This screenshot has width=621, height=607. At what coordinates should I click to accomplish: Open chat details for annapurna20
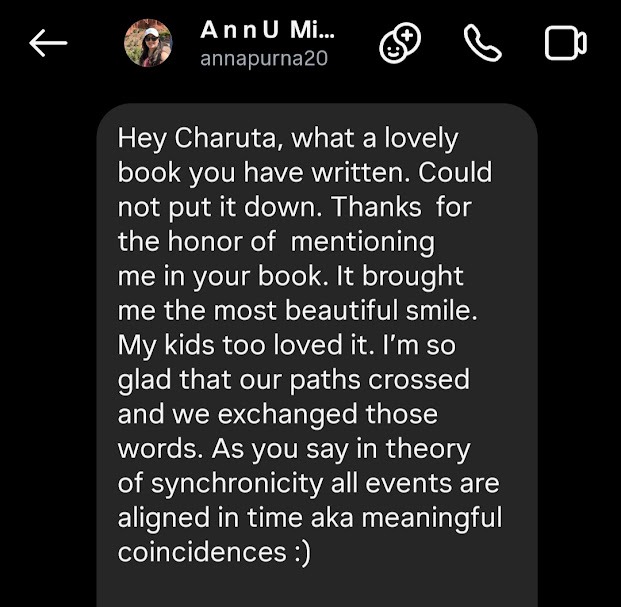pos(267,44)
